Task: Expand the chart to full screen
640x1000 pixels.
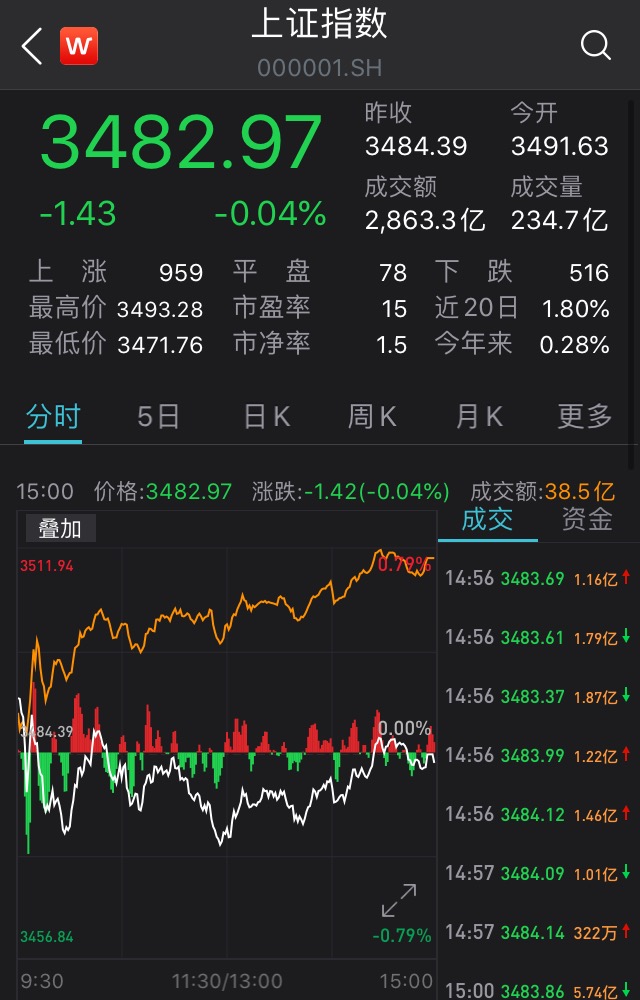Action: click(x=399, y=900)
